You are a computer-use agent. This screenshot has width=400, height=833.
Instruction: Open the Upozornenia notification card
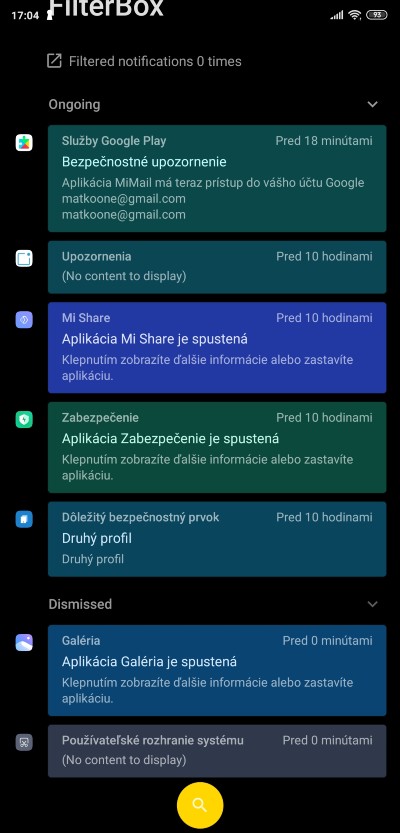[217, 267]
